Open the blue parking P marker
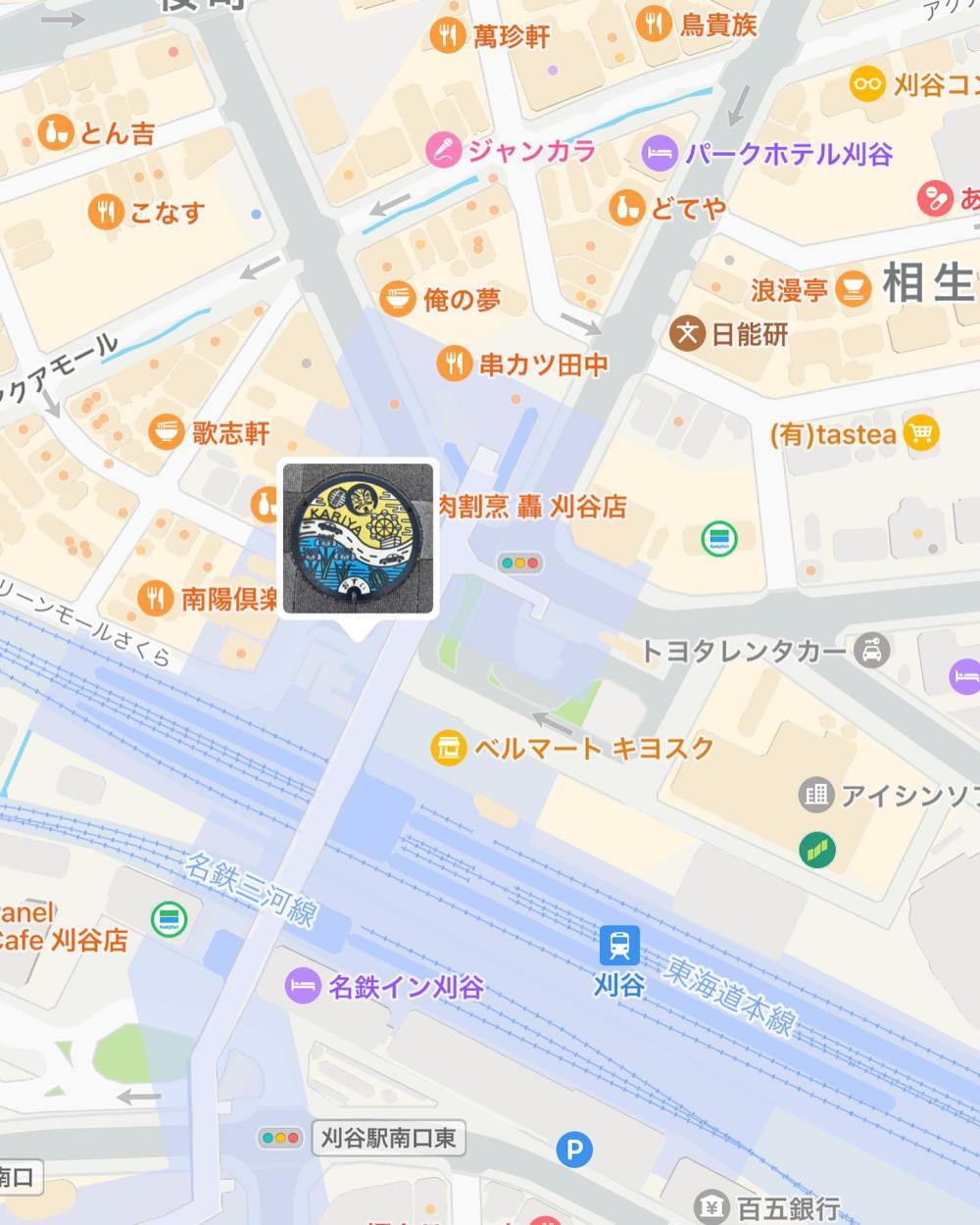 [574, 1150]
